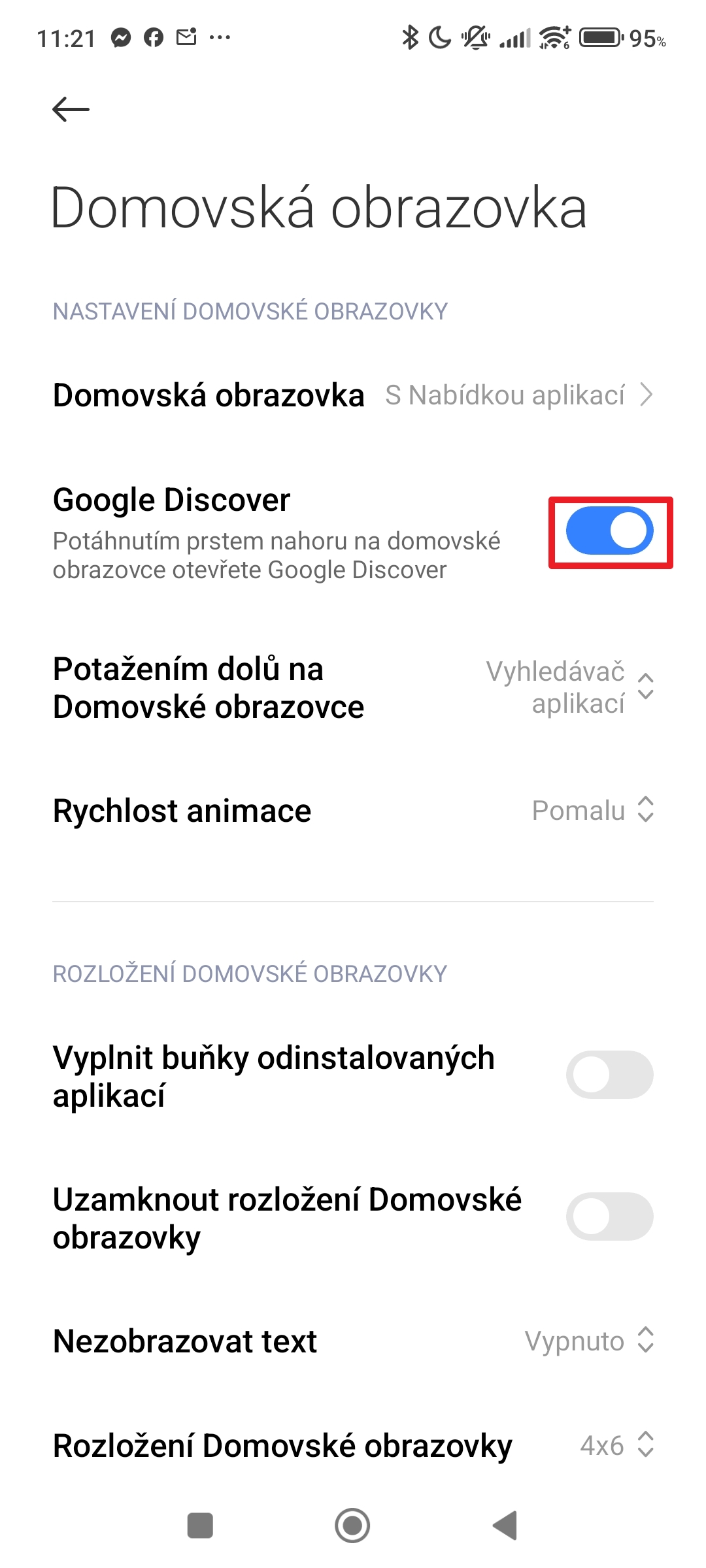706x1568 pixels.
Task: Turn off the Google Discover switch
Action: 610,531
